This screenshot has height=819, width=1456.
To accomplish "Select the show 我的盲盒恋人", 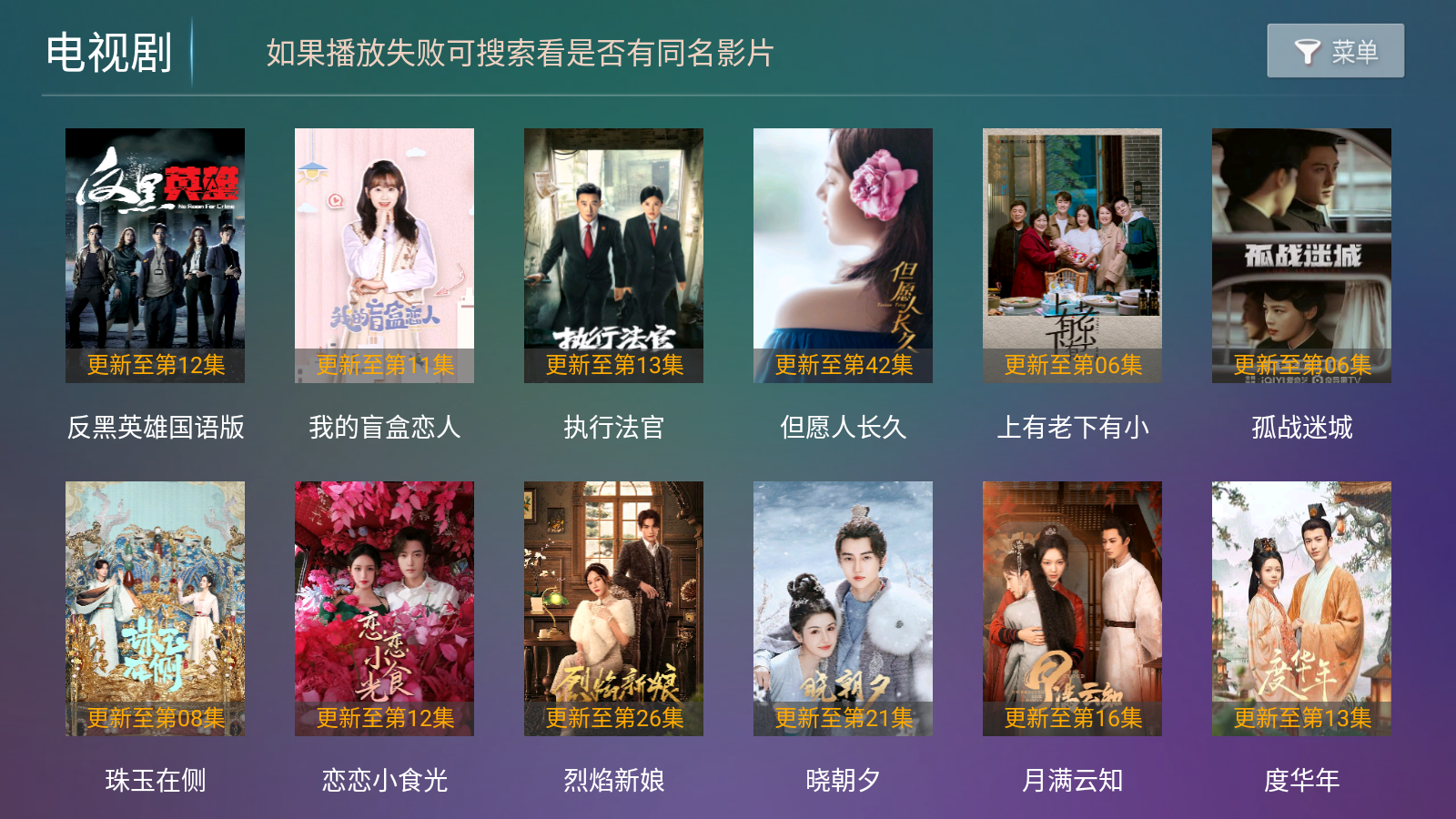I will 384,255.
